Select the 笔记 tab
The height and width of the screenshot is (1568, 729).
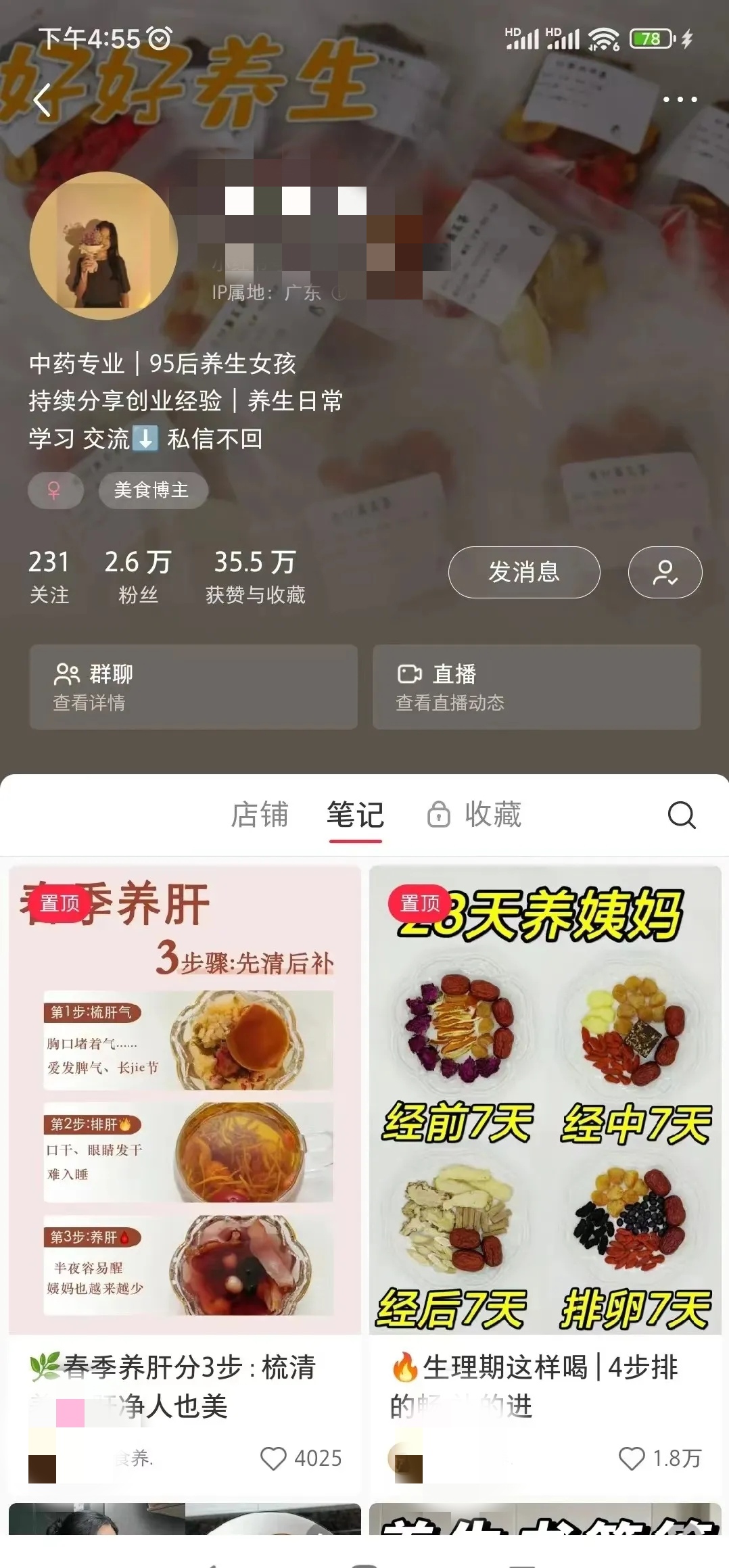(x=355, y=814)
